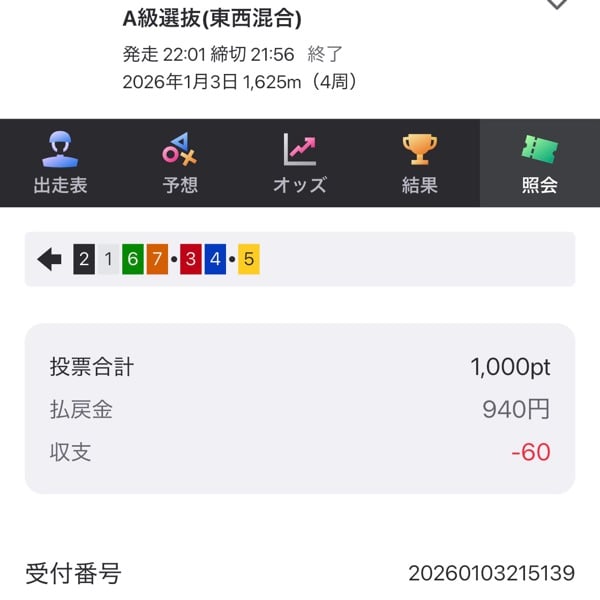Open the 出走表 tab
The height and width of the screenshot is (600, 600).
60,163
